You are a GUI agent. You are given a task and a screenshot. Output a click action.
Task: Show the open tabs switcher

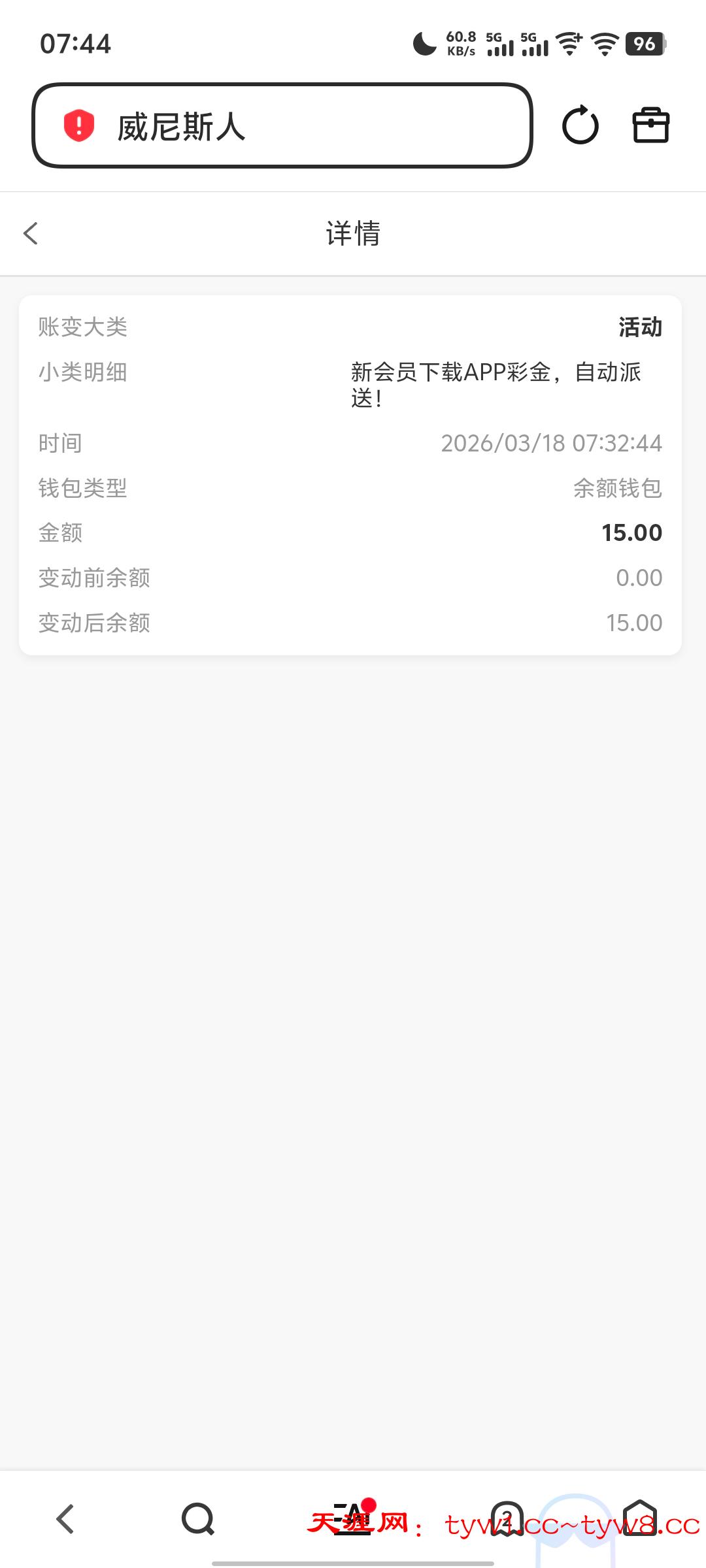[507, 1518]
